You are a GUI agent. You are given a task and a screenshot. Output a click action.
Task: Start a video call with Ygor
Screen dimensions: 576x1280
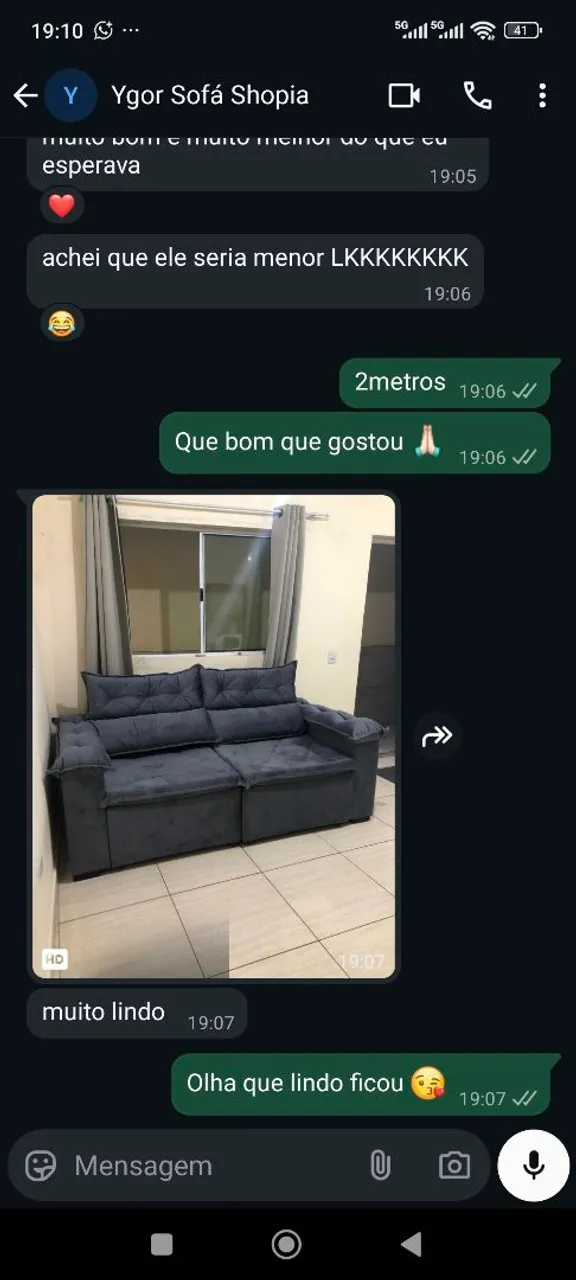404,96
